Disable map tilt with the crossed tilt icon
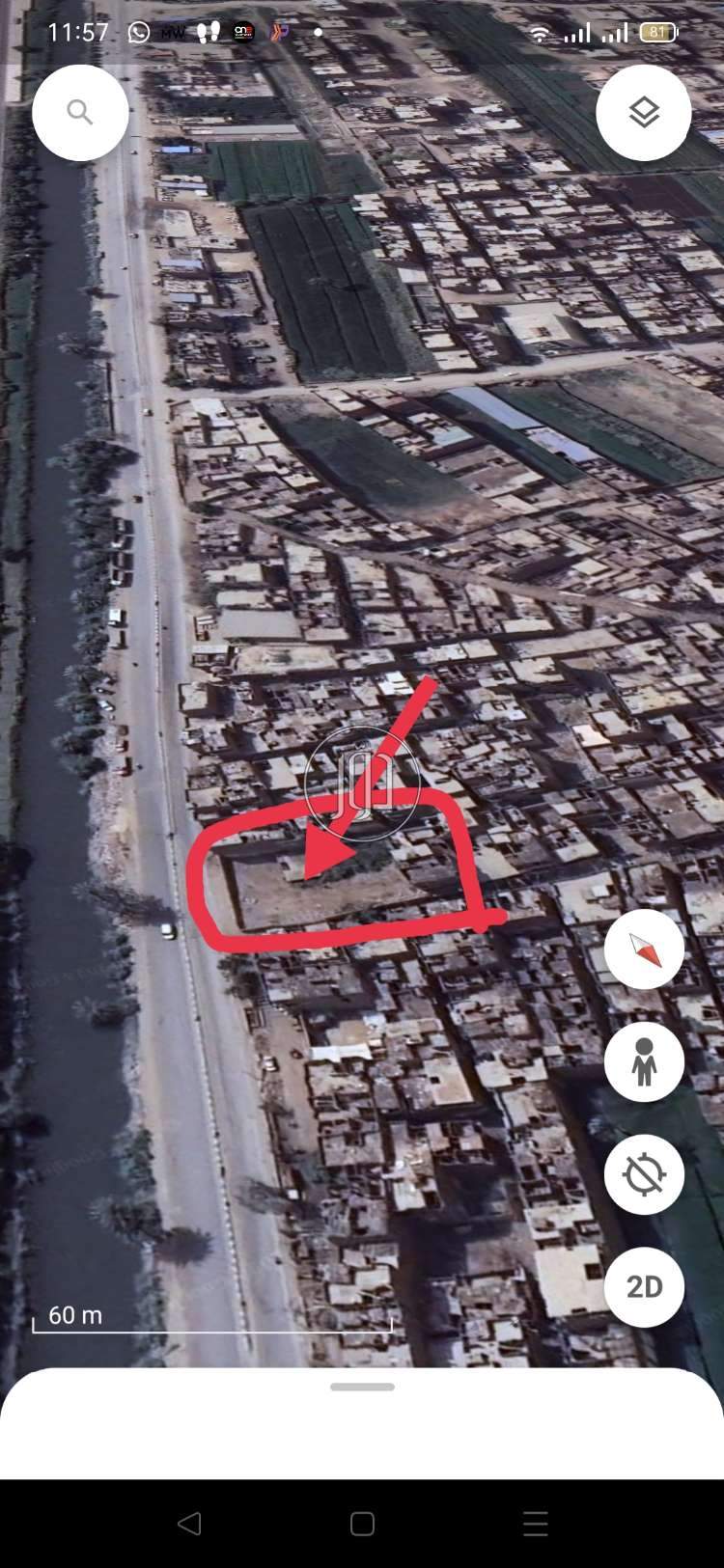724x1568 pixels. [643, 1174]
